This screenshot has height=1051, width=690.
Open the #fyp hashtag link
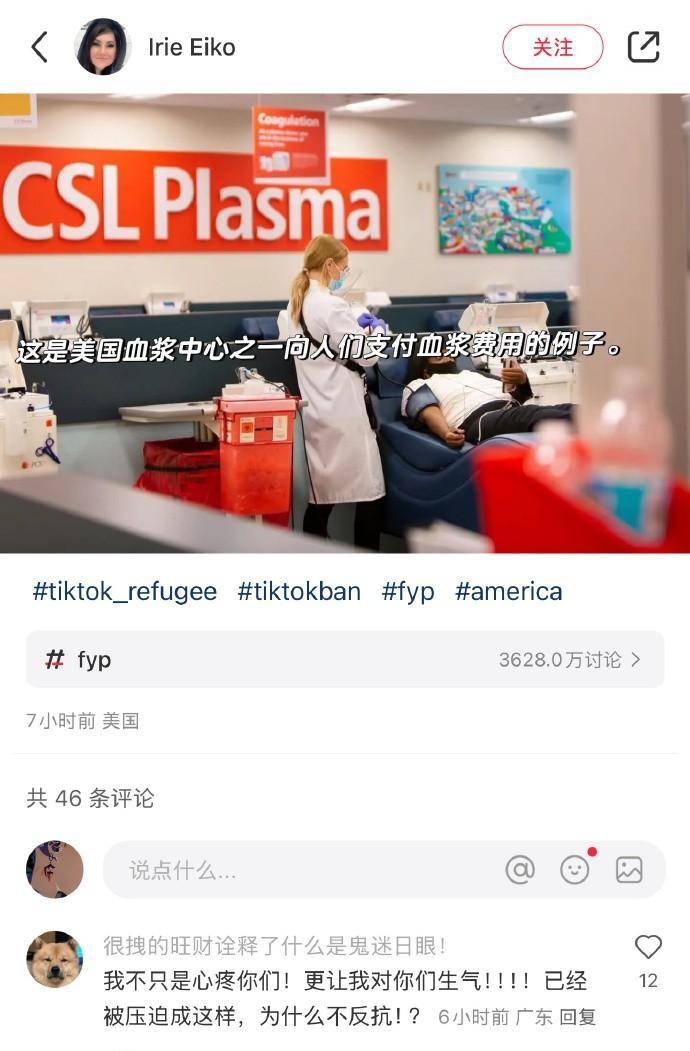click(408, 591)
